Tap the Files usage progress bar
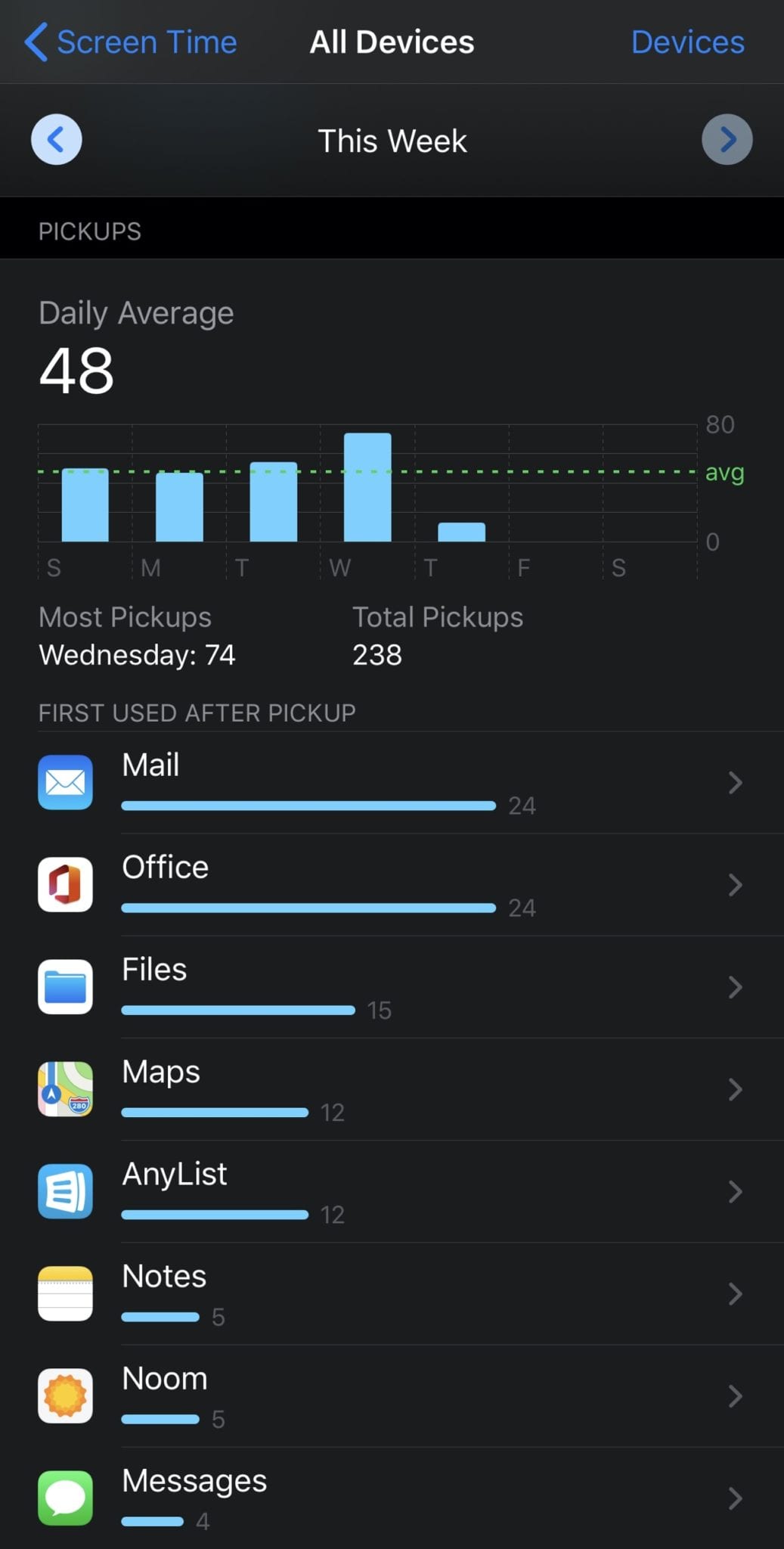Image resolution: width=784 pixels, height=1549 pixels. (237, 1010)
